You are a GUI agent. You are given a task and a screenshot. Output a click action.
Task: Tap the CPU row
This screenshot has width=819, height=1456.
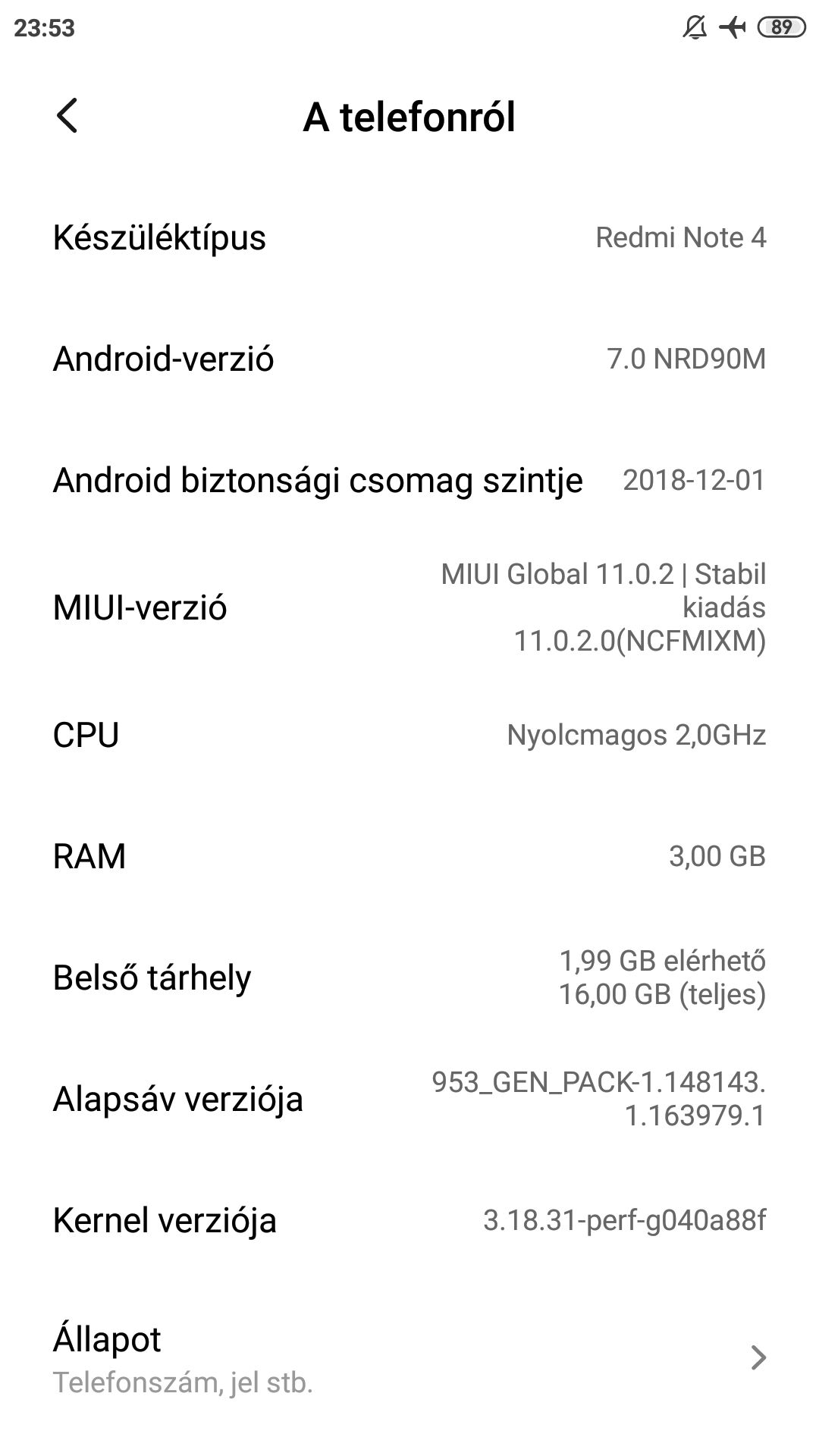tap(409, 735)
